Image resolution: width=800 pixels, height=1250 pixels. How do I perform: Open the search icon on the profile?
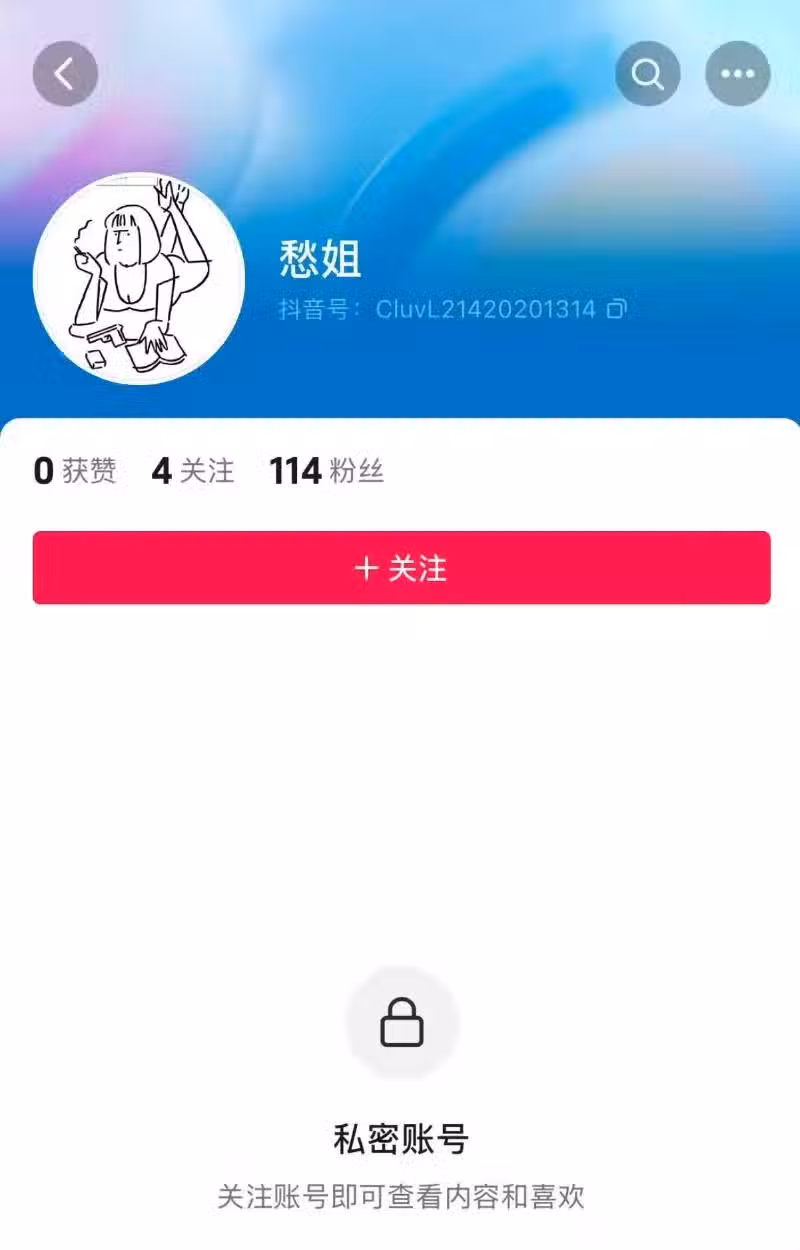point(647,74)
